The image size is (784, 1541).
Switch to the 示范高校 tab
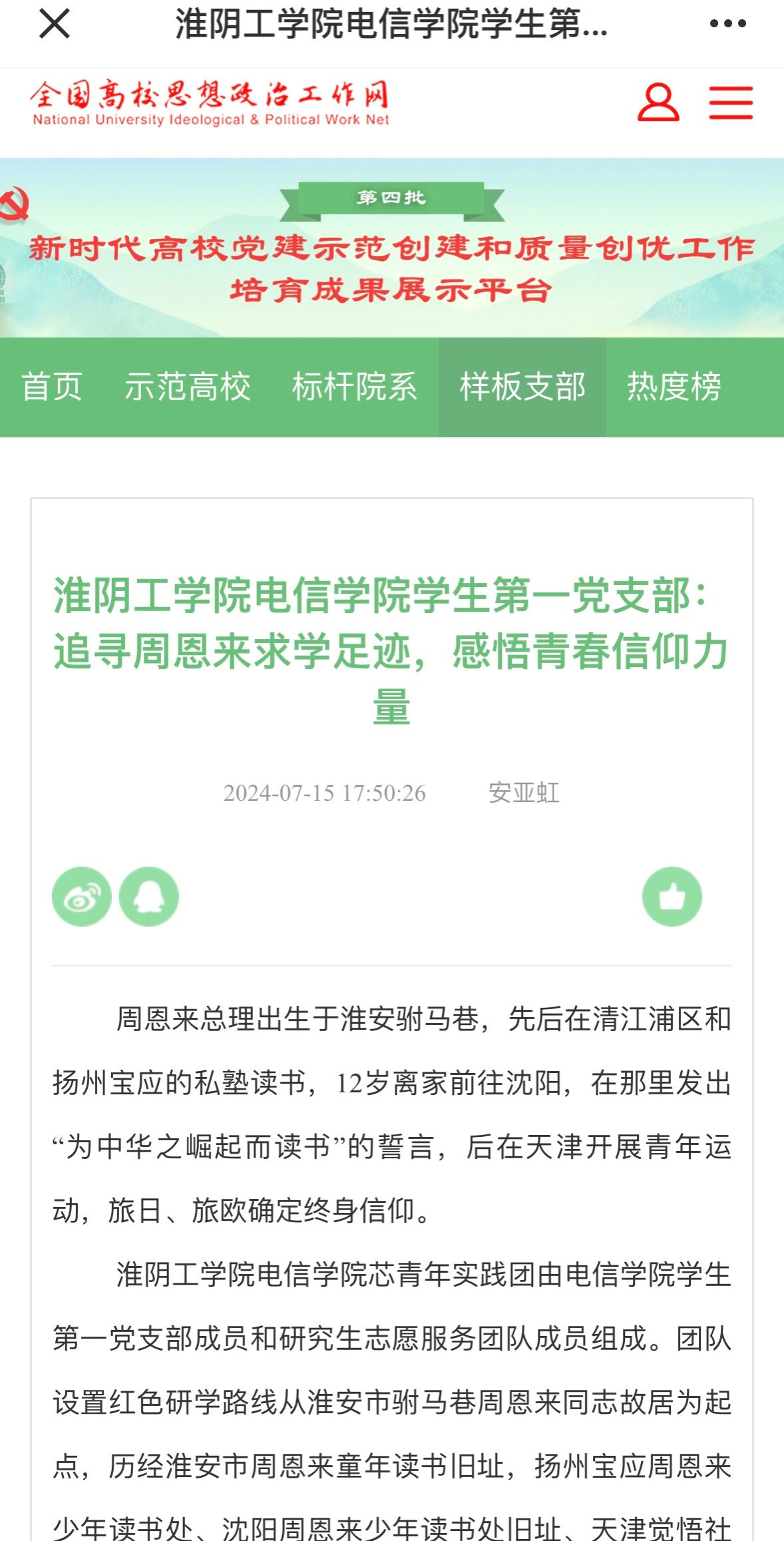(188, 387)
